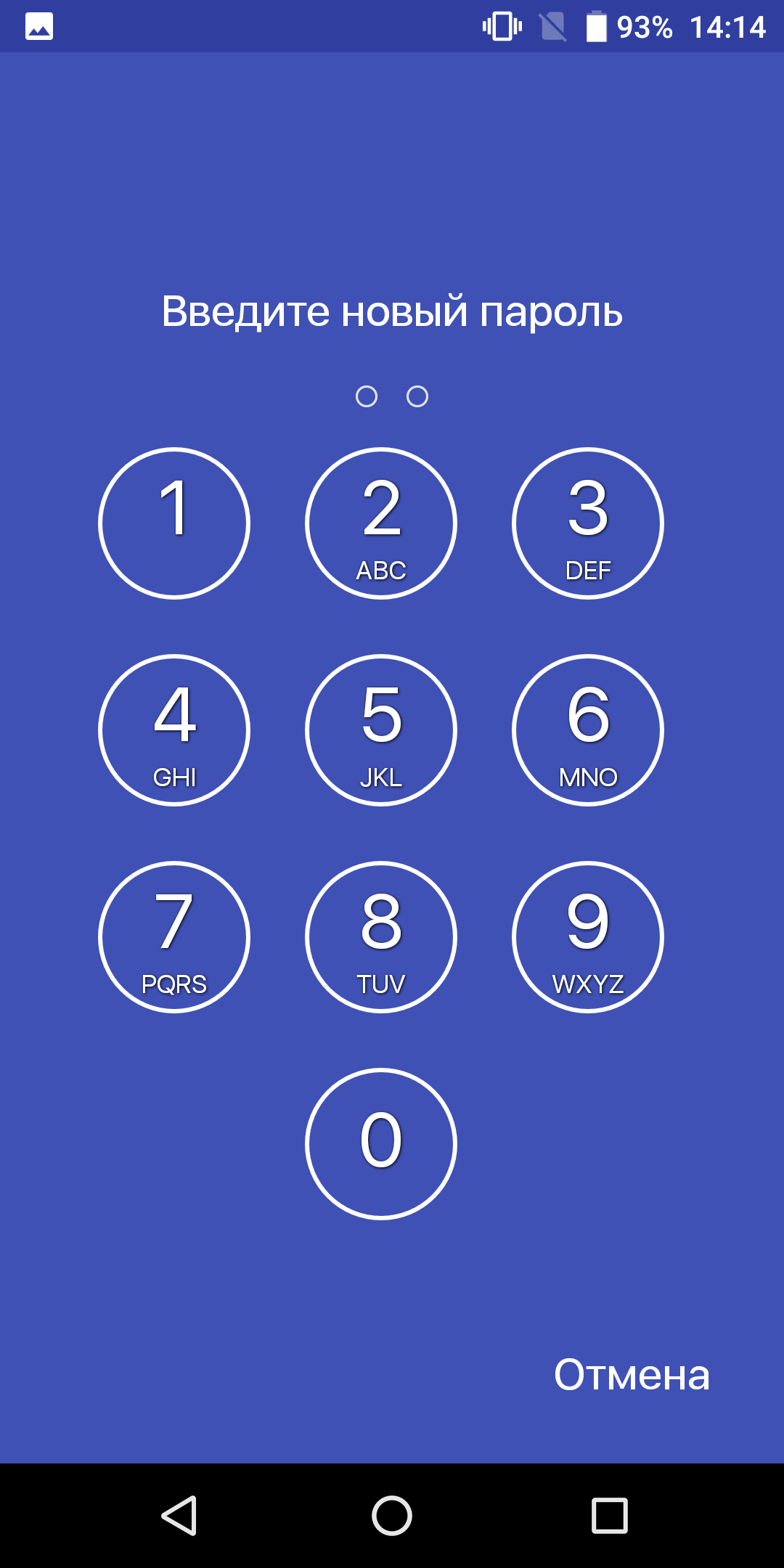Enter 7 with the PQRS key

(x=174, y=937)
